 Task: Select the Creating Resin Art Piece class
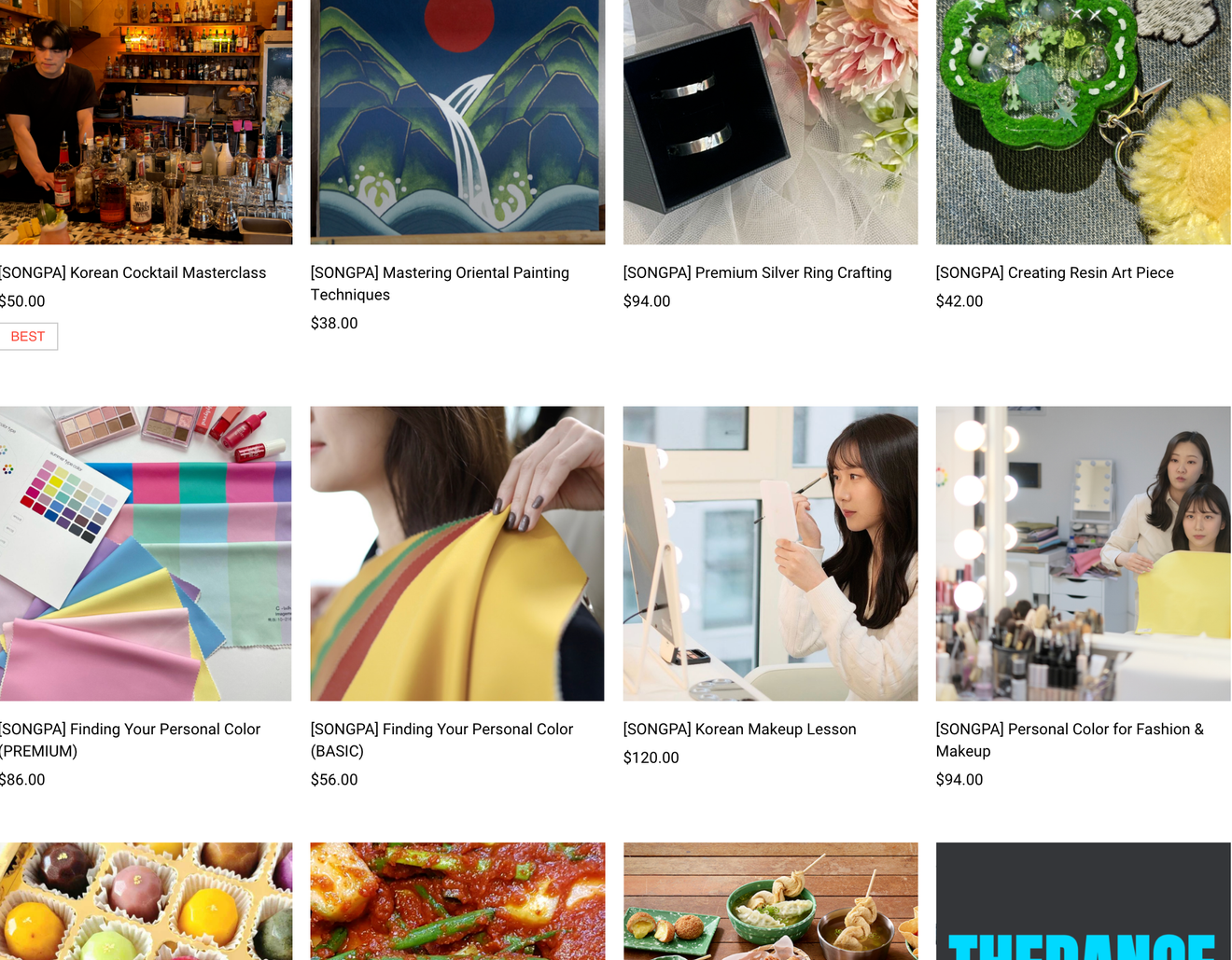click(x=1055, y=272)
